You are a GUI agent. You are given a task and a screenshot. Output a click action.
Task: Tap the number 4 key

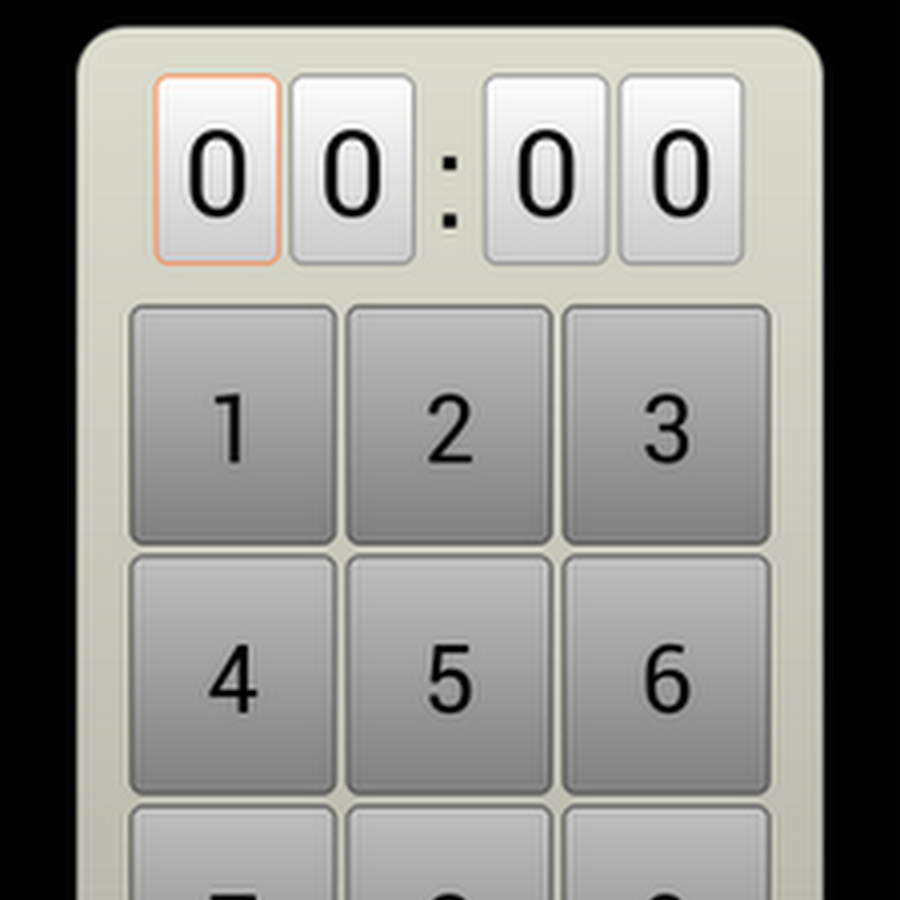point(232,675)
